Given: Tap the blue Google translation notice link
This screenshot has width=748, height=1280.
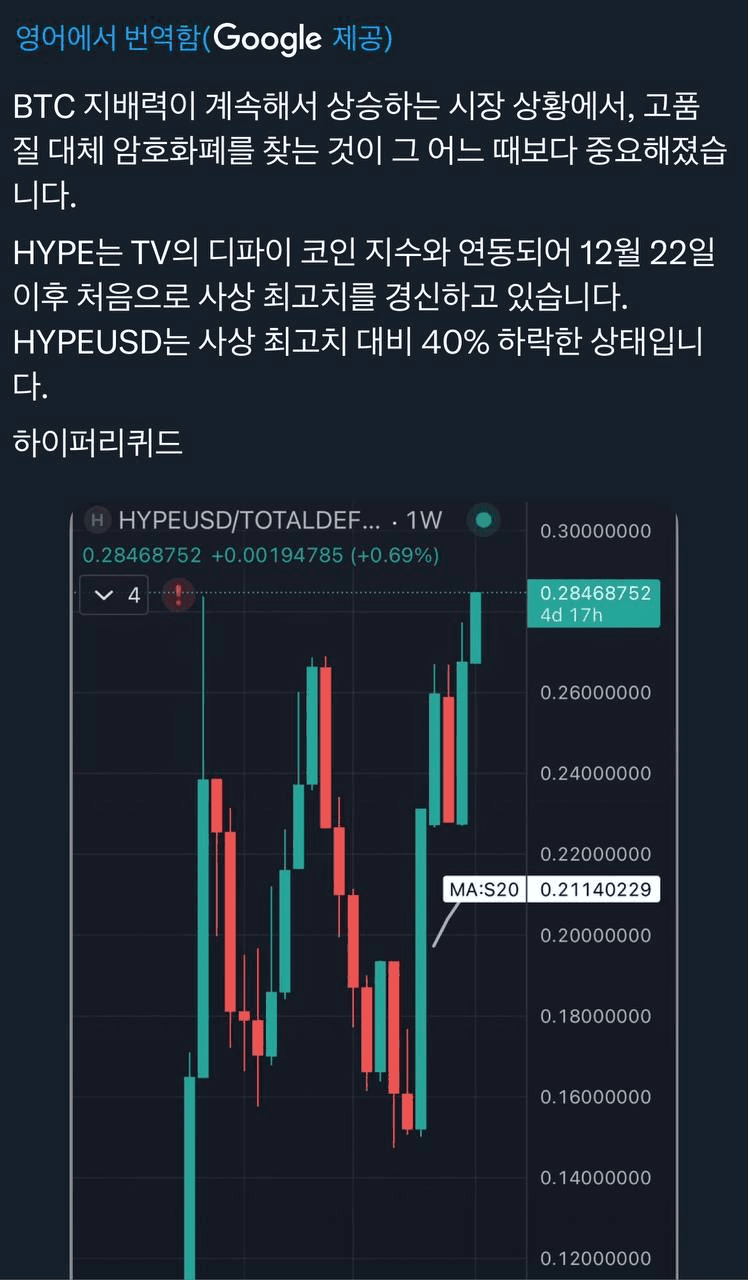Looking at the screenshot, I should click(x=203, y=39).
